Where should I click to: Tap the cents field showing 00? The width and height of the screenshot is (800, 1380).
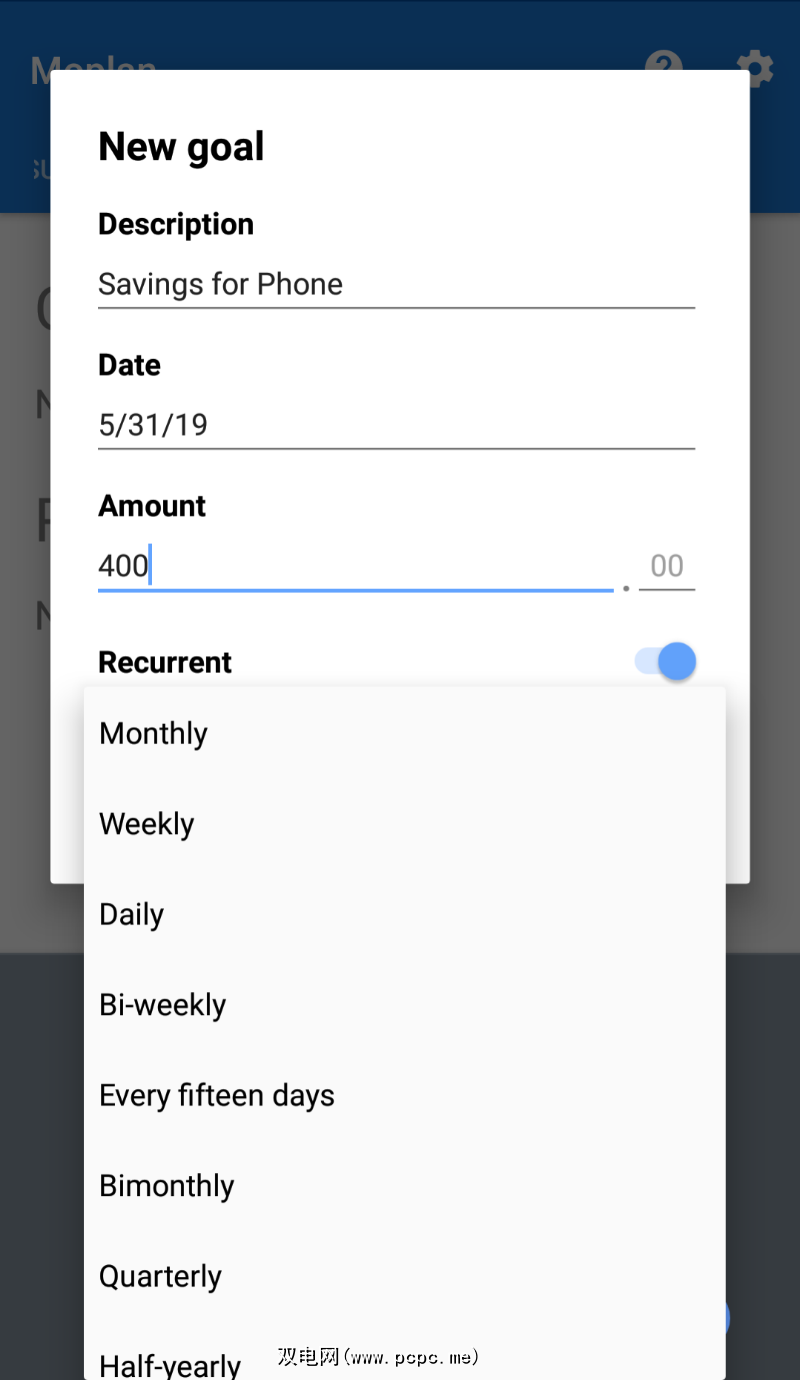tap(666, 566)
